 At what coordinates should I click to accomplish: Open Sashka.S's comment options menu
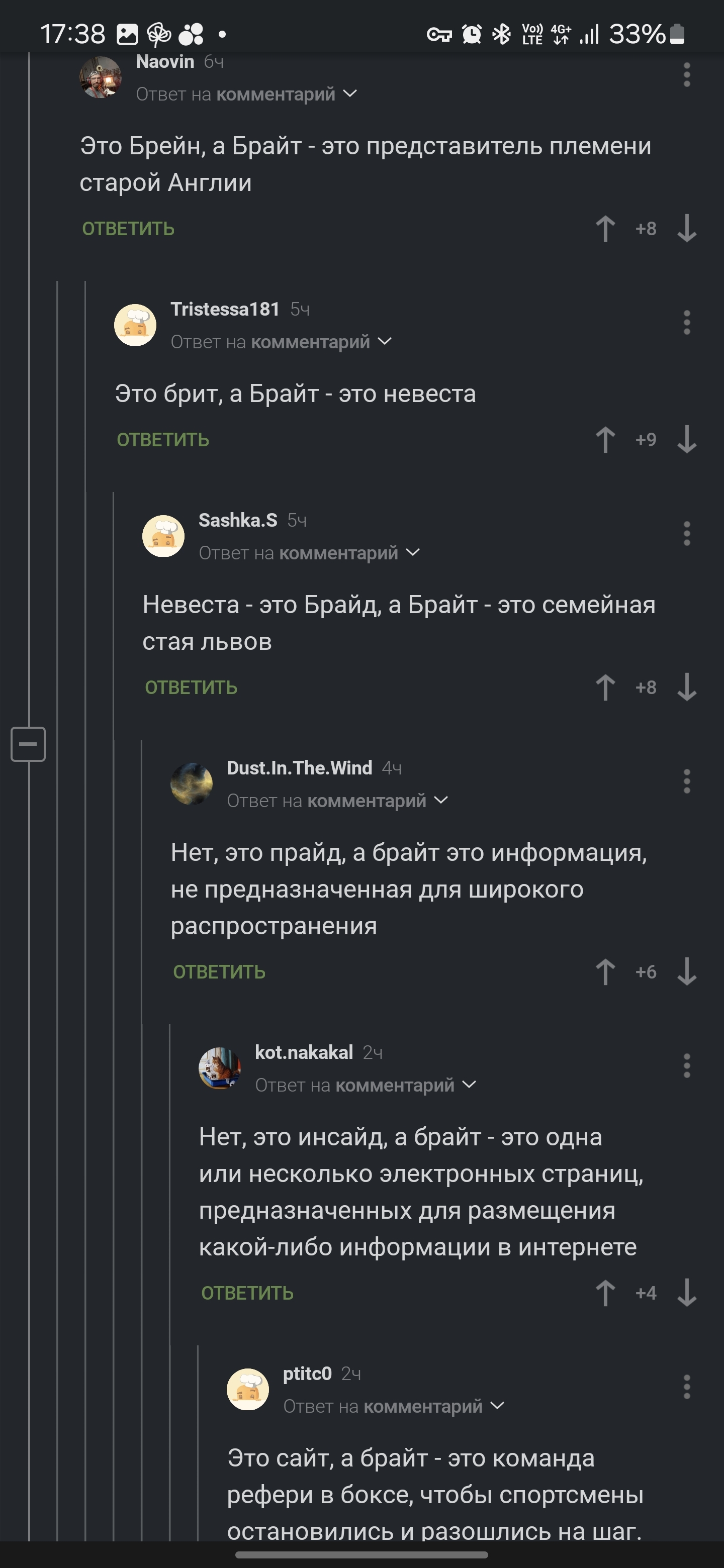(687, 533)
